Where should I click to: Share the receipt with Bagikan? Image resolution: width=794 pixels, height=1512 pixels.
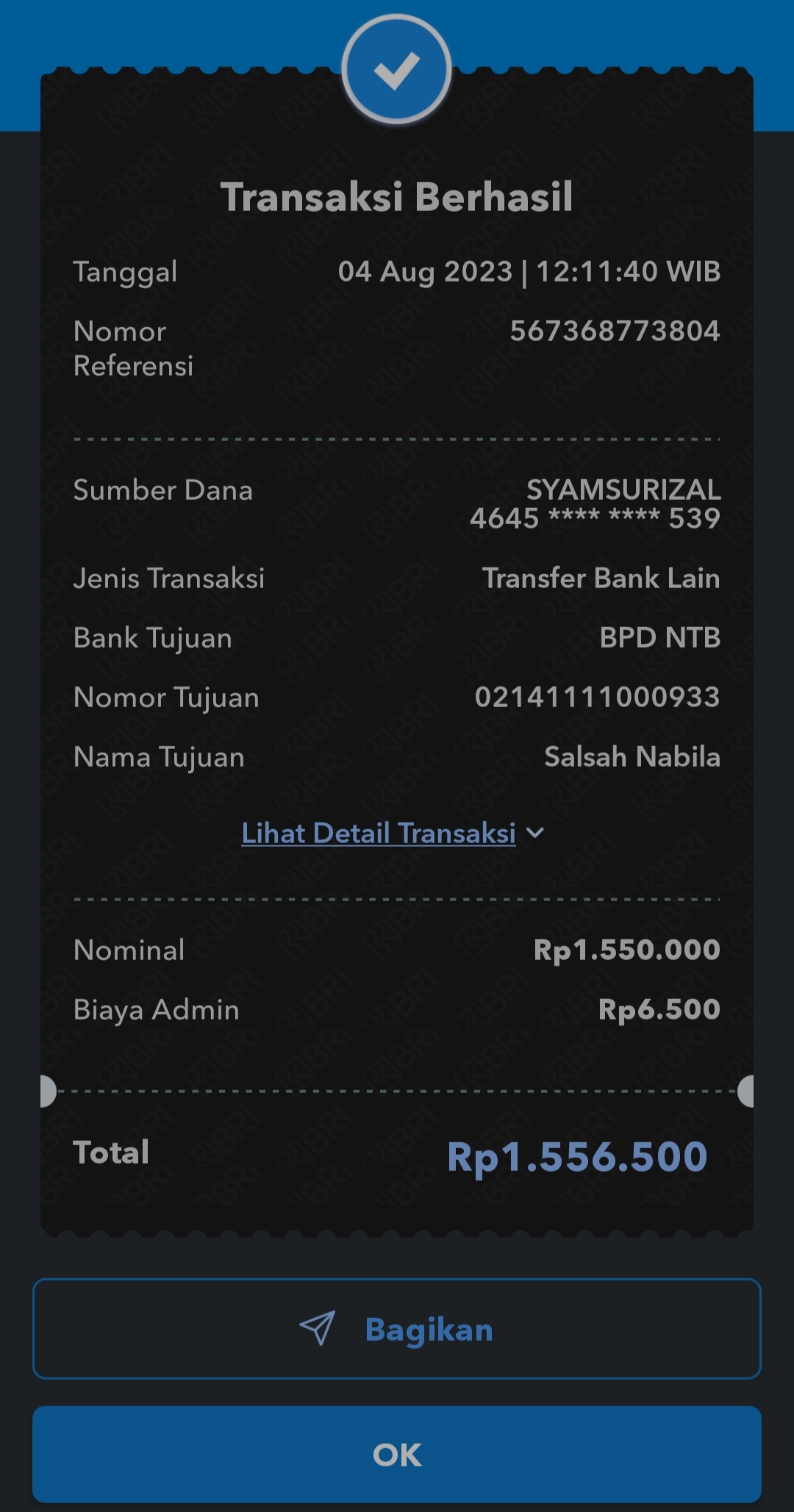pos(397,1329)
